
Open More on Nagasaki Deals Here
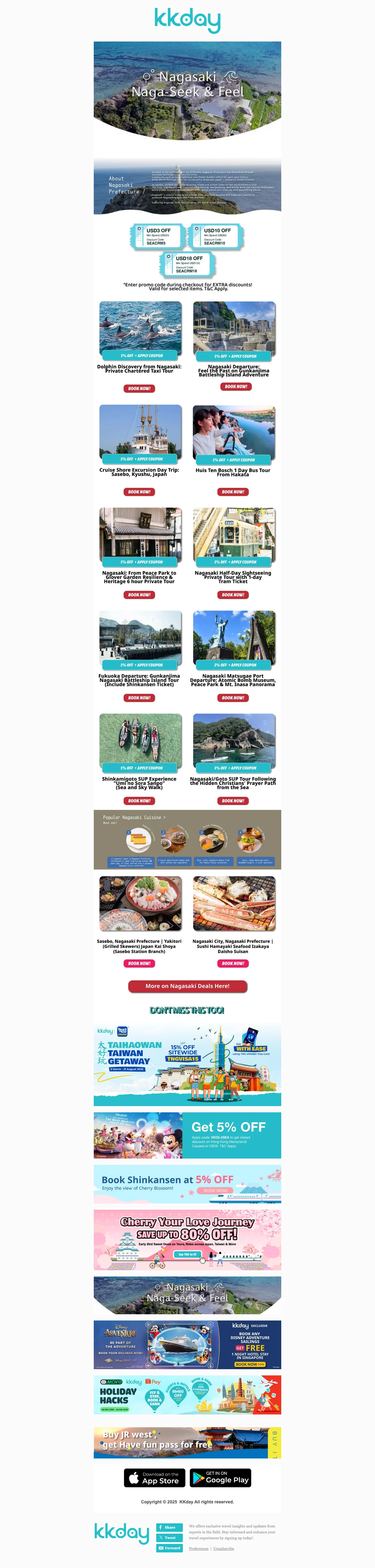pos(187,986)
